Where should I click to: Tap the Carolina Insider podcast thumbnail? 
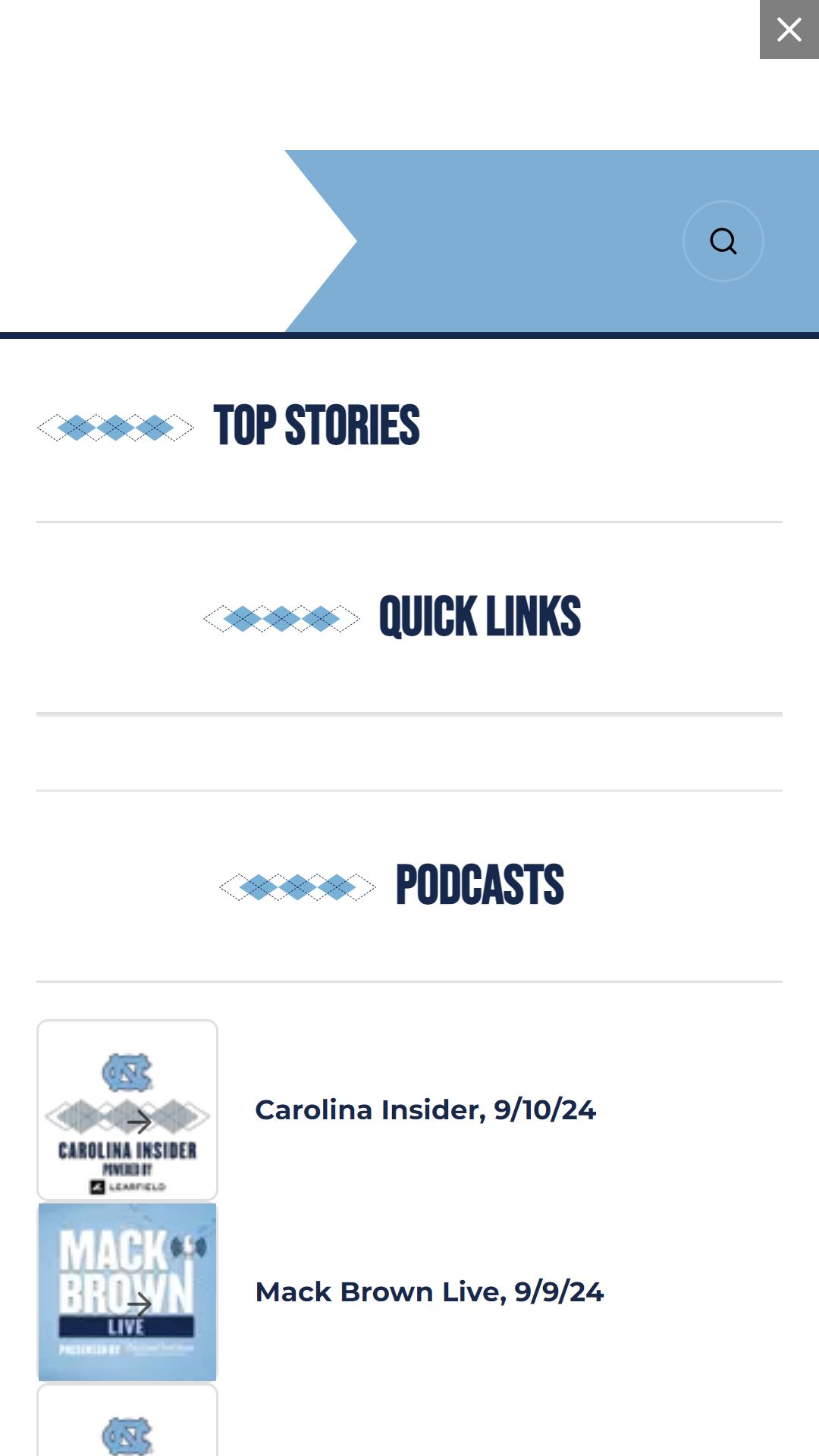[x=127, y=1110]
